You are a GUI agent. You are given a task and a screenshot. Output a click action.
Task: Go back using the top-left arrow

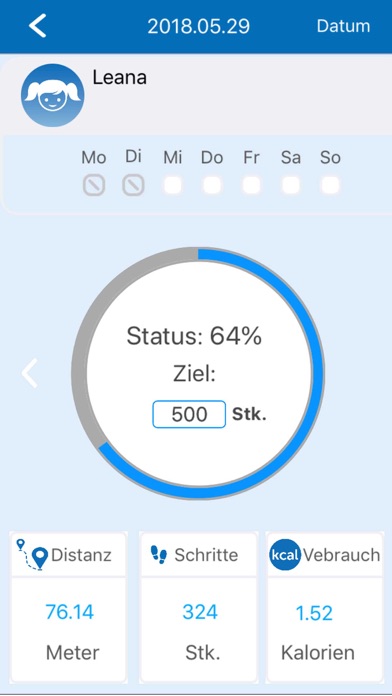coord(38,25)
